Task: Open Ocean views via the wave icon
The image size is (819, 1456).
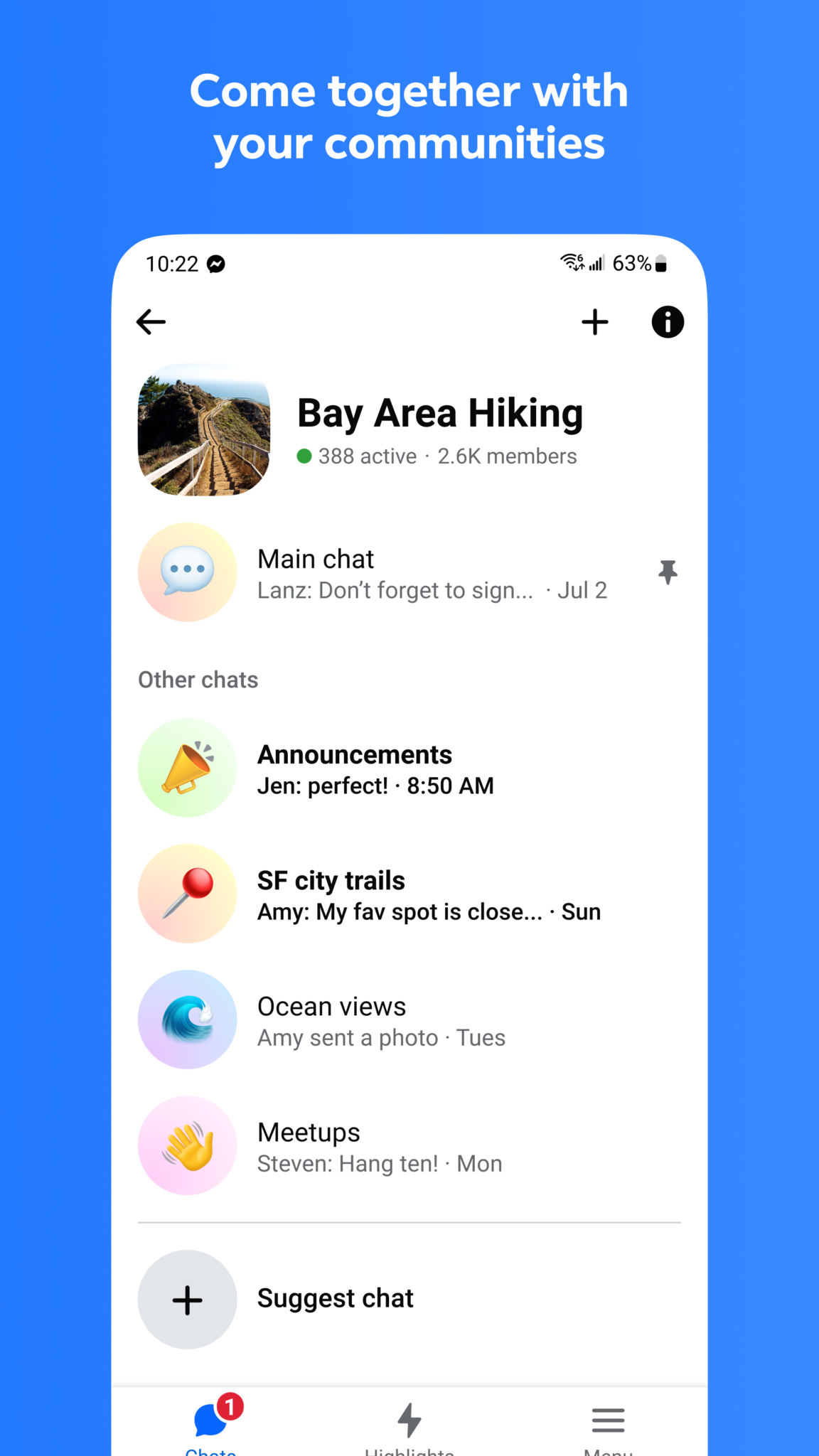Action: 187,1019
